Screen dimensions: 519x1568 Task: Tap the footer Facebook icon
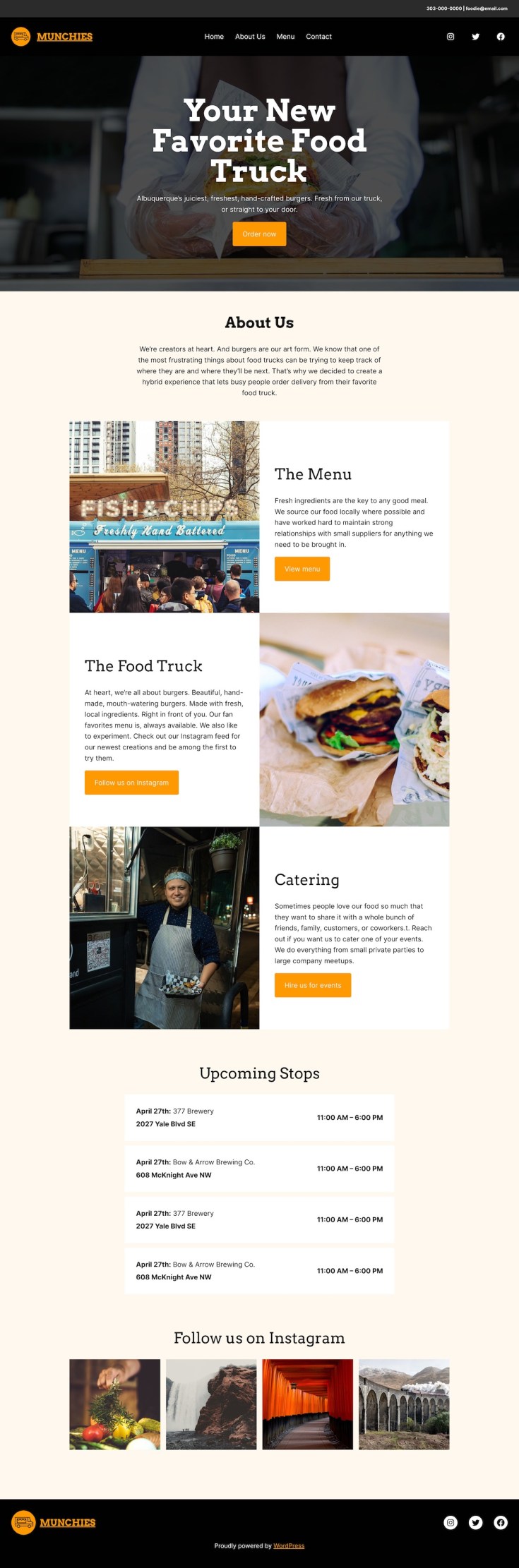click(x=501, y=1522)
